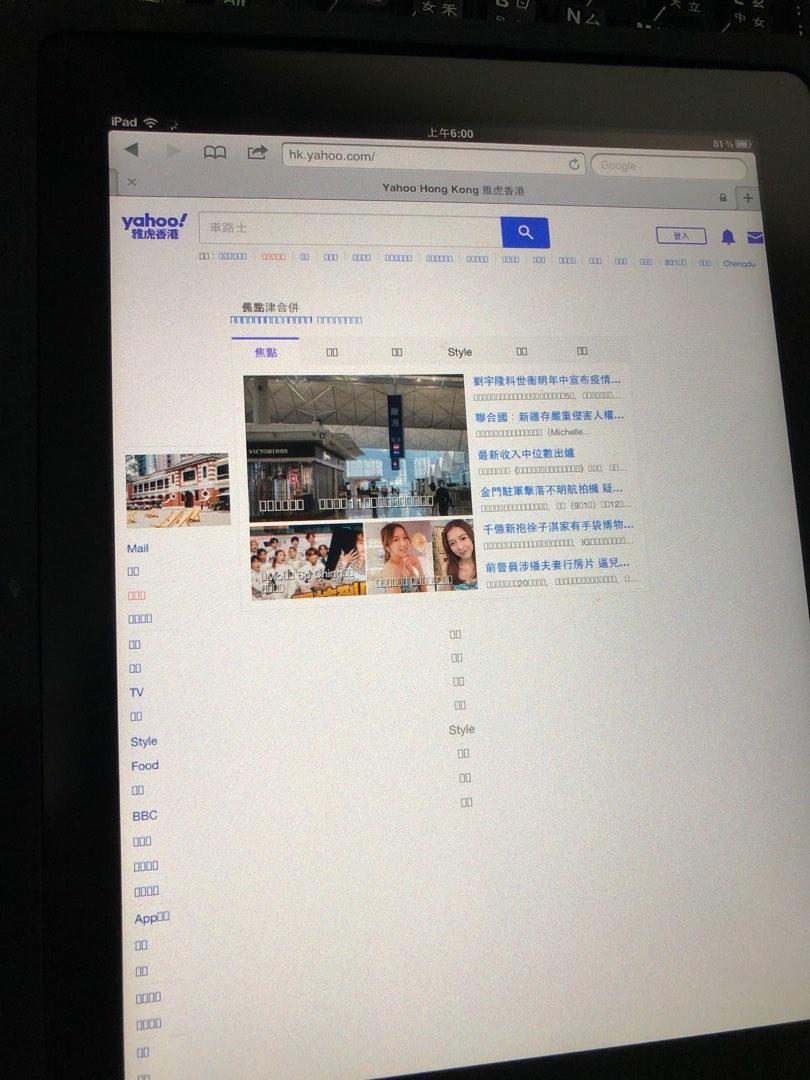Open a new tab with plus button

(x=748, y=198)
